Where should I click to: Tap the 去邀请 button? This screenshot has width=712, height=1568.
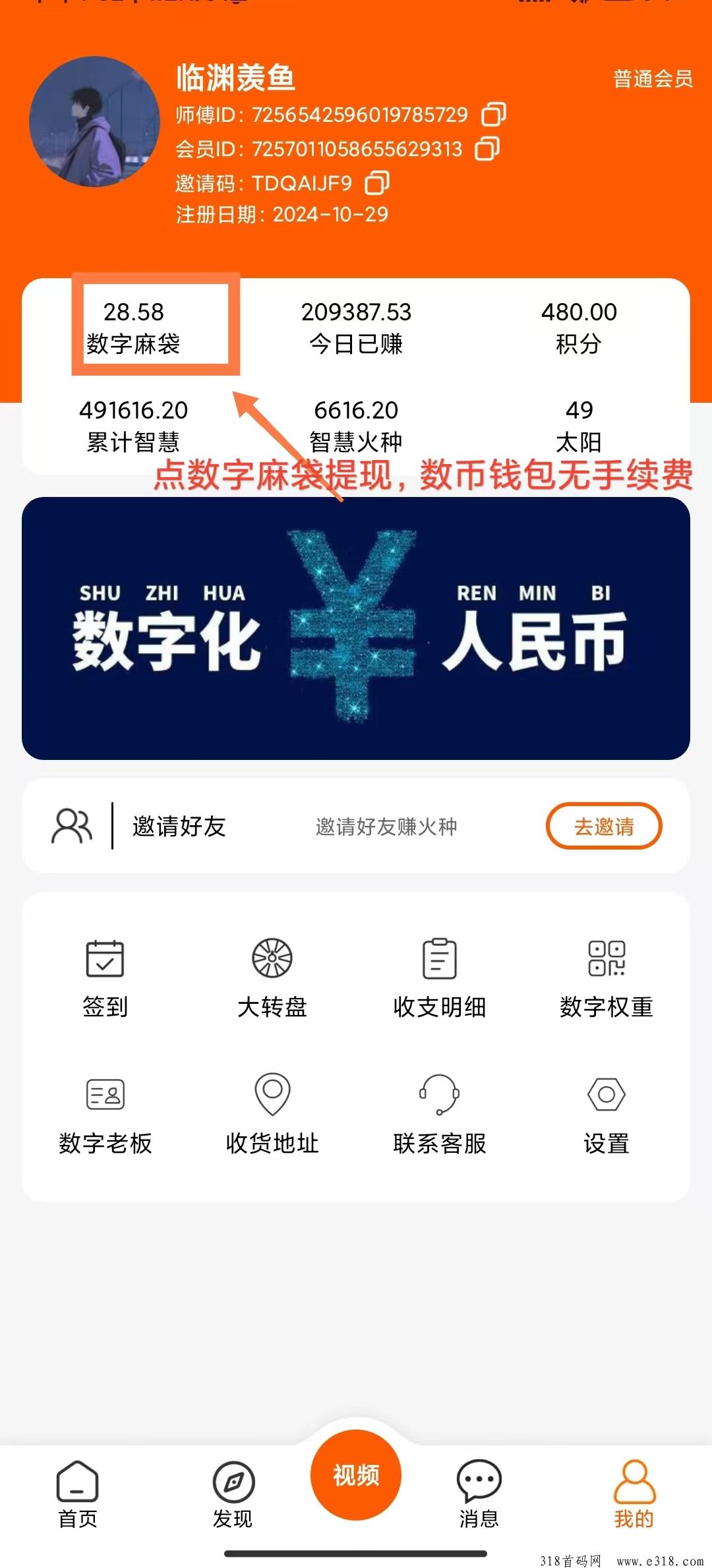point(603,826)
